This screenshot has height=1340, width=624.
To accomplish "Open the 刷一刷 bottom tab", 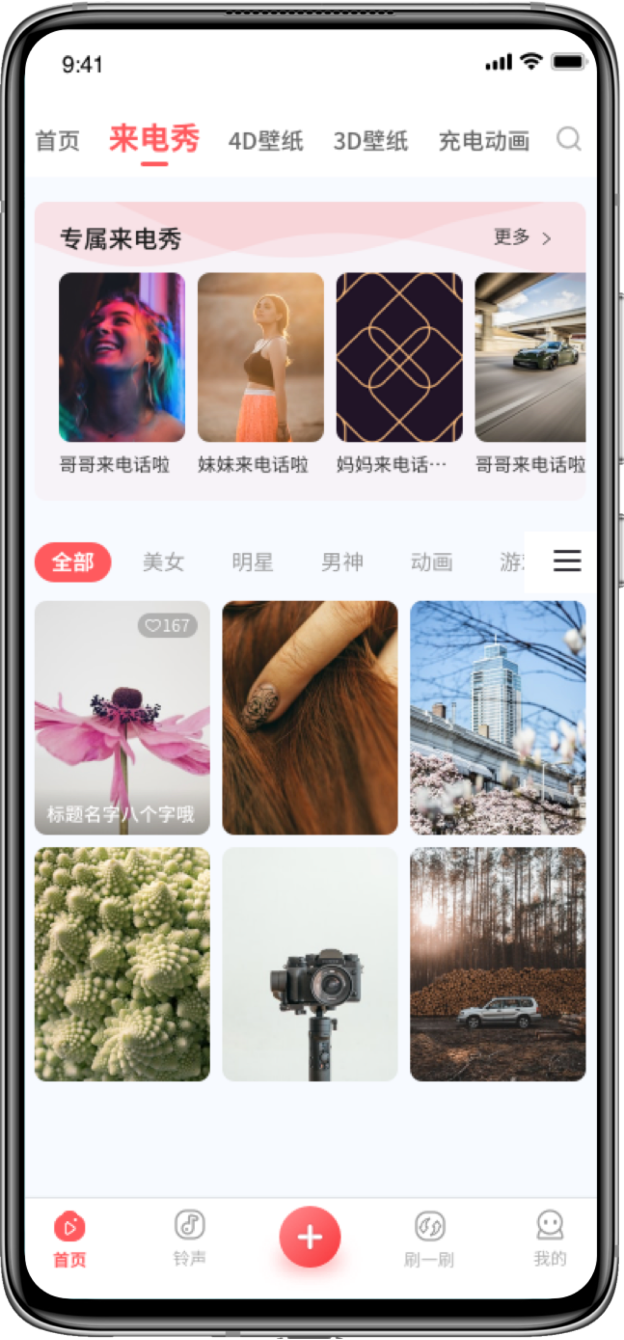I will tap(429, 1236).
